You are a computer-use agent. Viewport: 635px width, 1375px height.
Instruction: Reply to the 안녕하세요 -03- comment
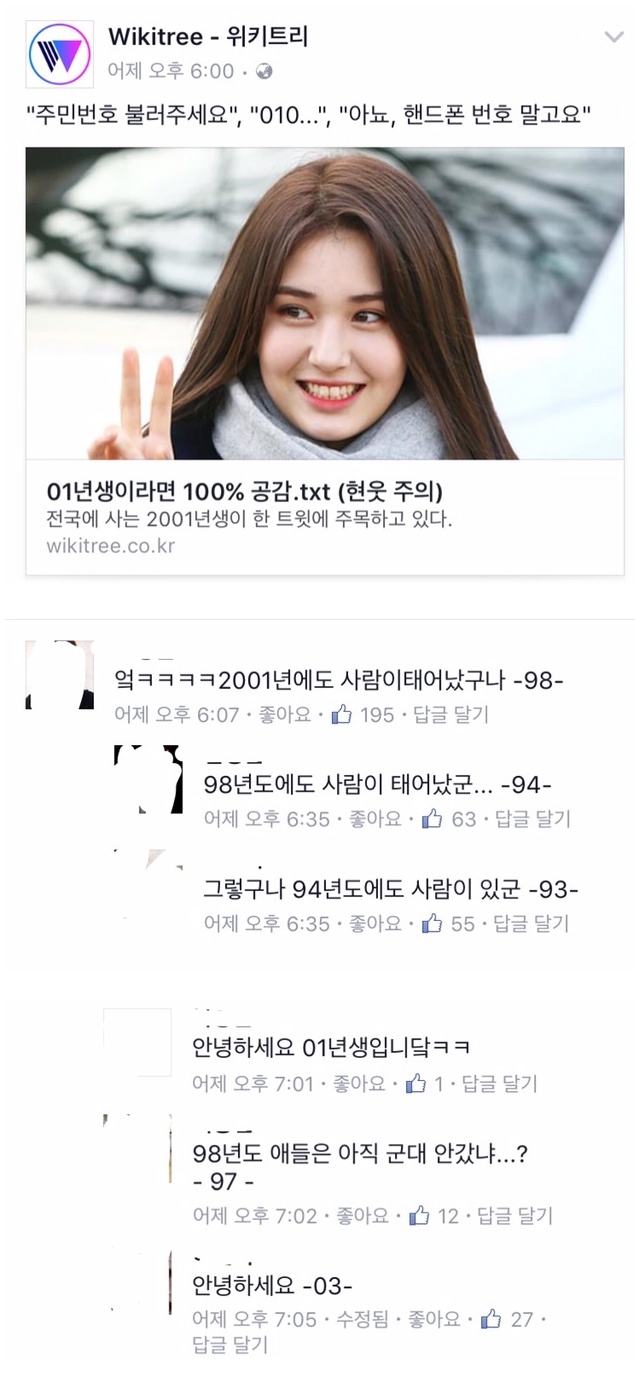tap(229, 1345)
